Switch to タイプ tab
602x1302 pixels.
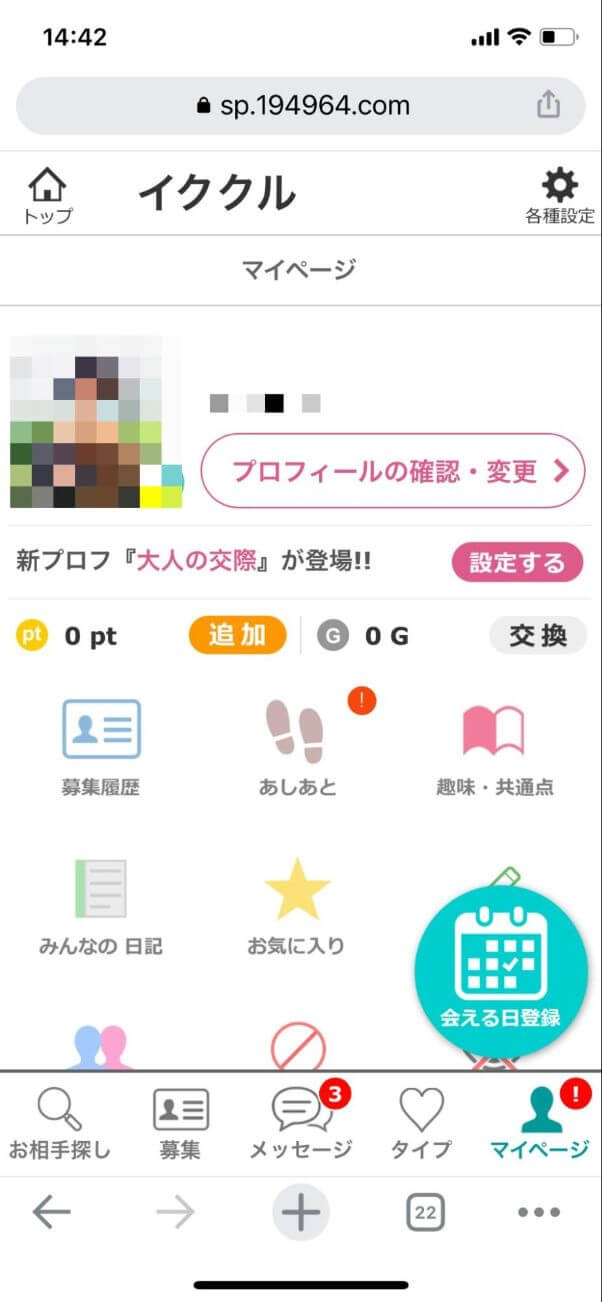(x=421, y=1123)
